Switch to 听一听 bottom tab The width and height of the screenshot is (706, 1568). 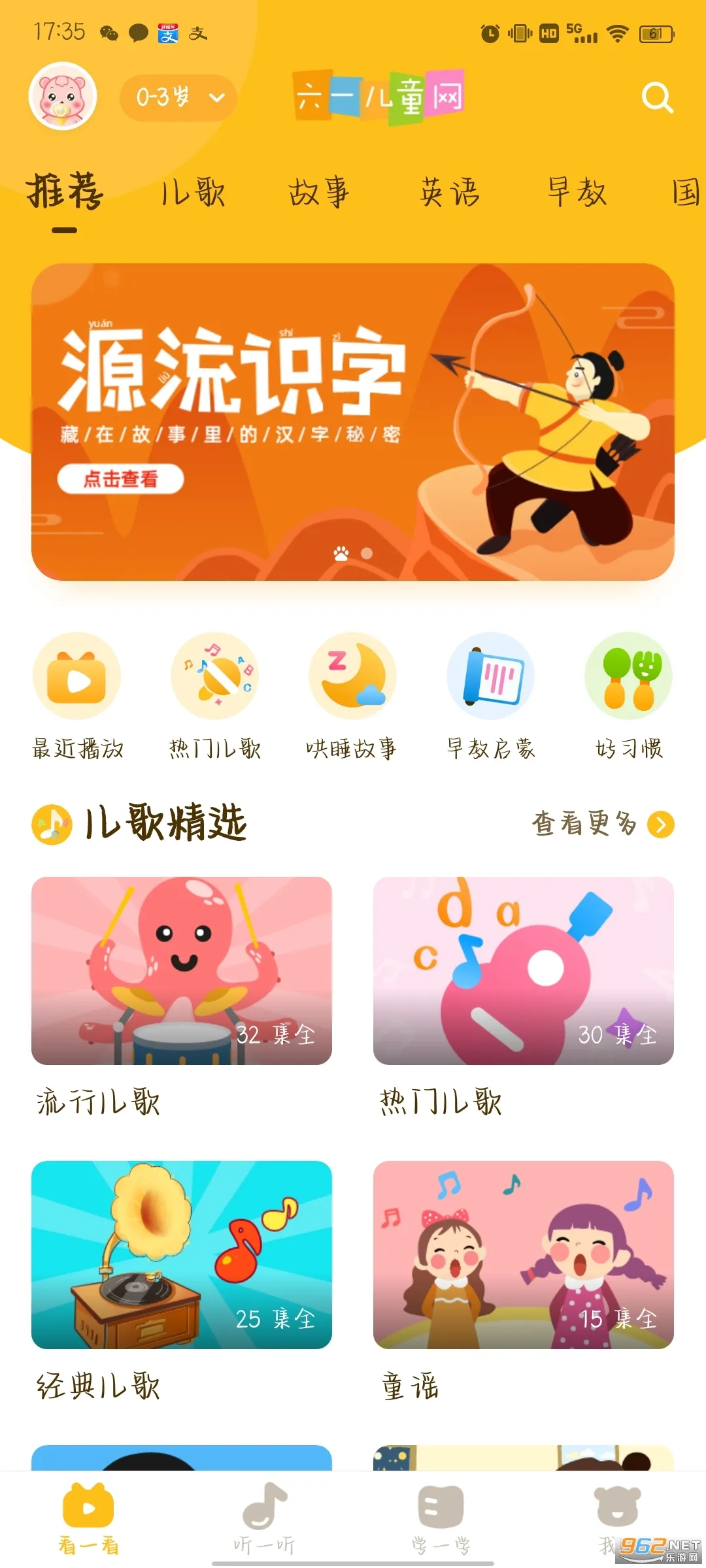(265, 1518)
